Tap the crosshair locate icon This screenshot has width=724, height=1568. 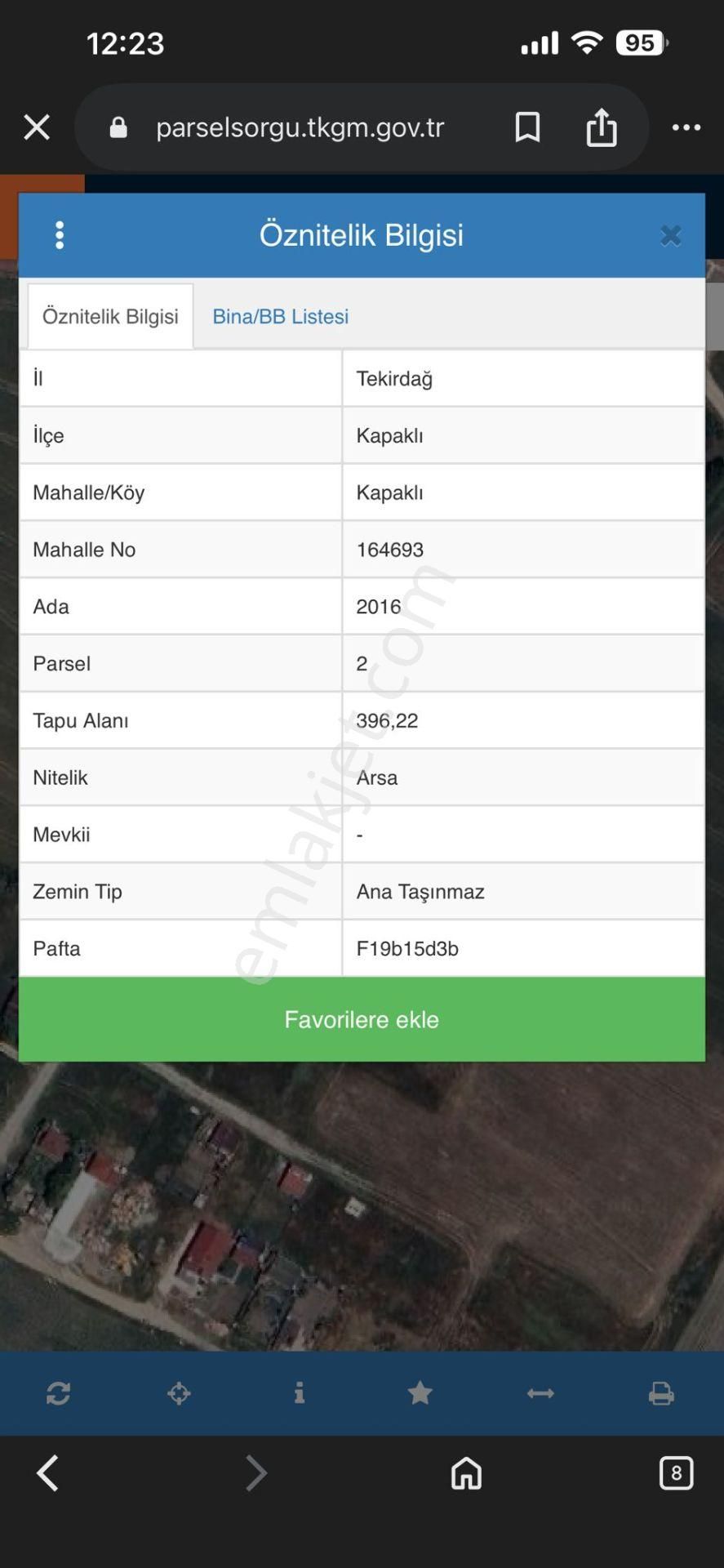(x=179, y=1393)
